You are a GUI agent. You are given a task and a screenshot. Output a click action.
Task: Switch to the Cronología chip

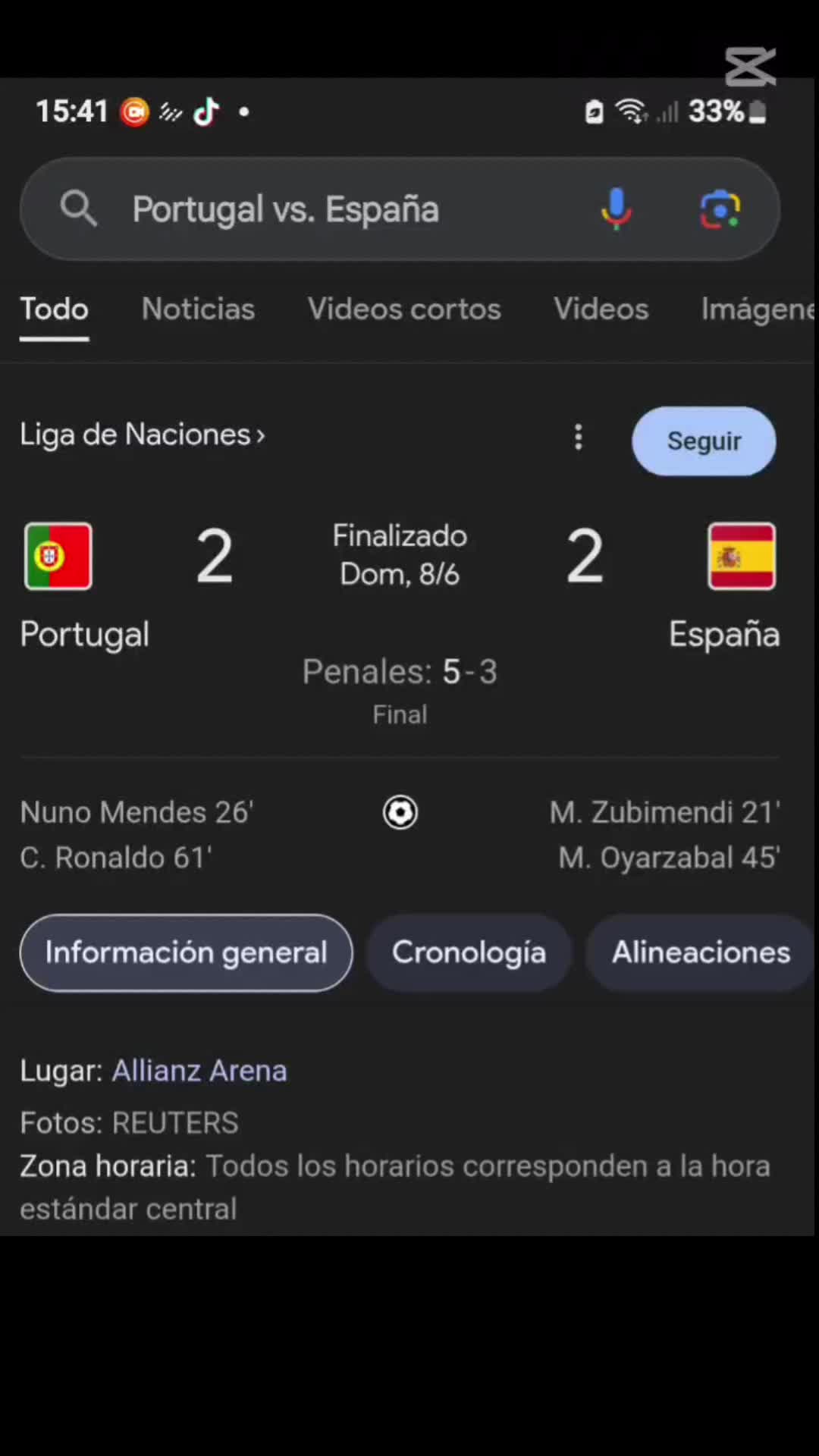(469, 952)
